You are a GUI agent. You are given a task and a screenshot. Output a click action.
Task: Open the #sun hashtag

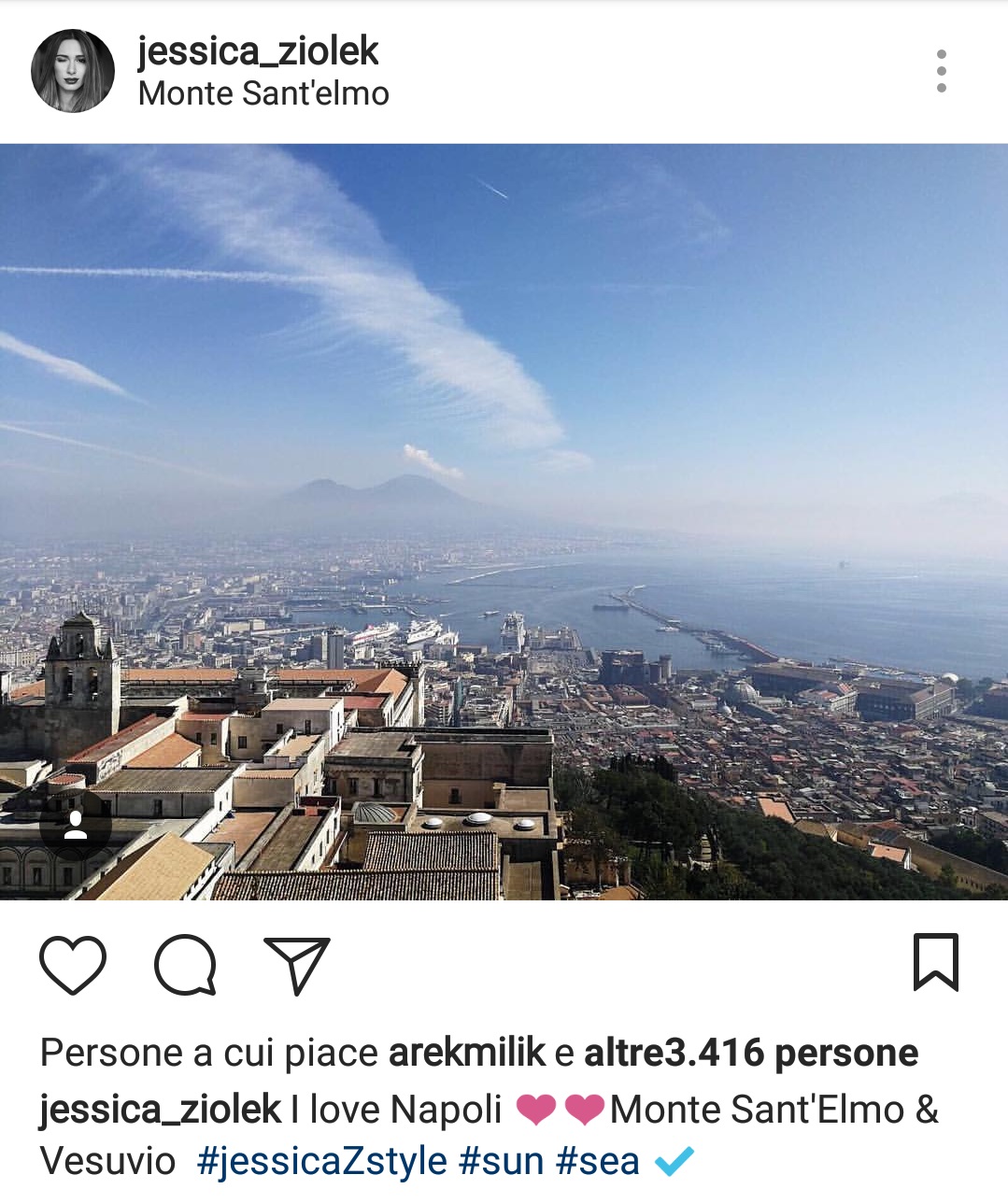click(502, 1161)
